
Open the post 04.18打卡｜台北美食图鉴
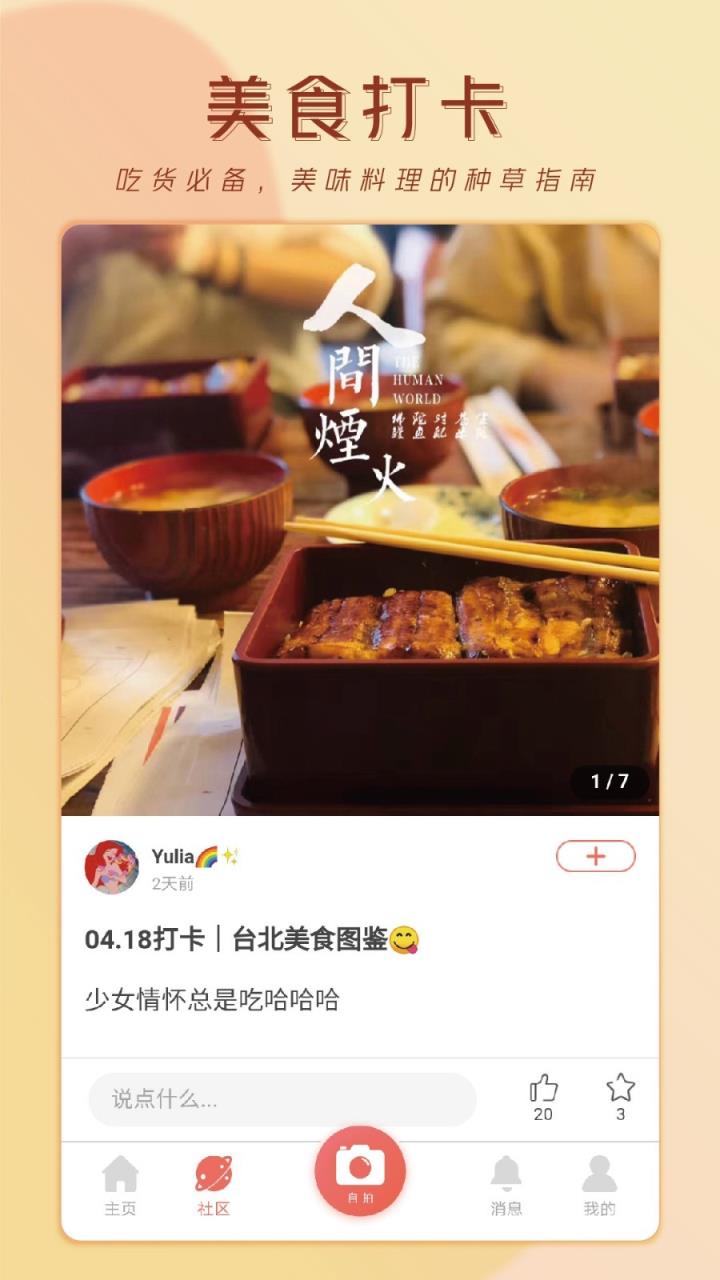coord(240,937)
